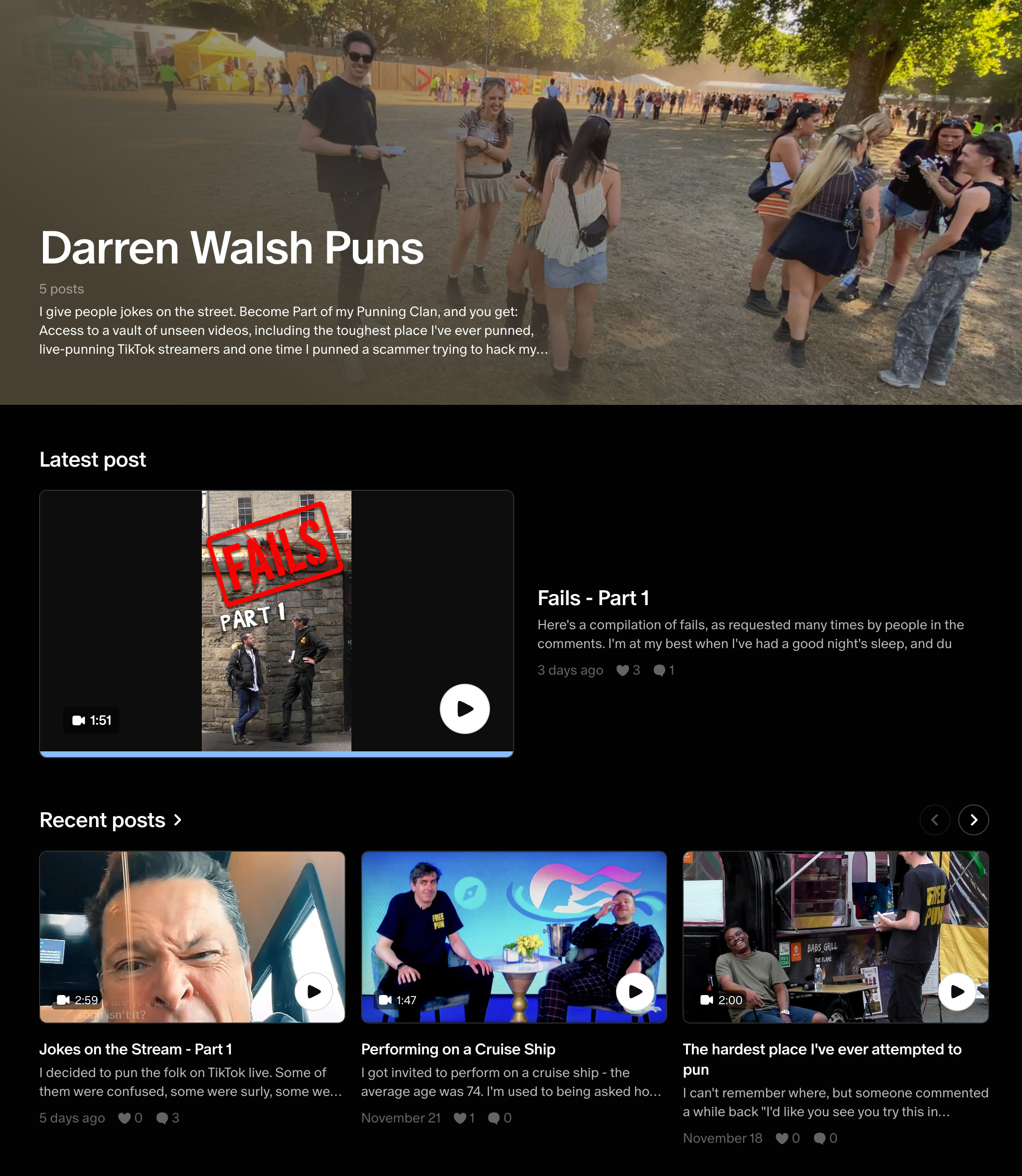
Task: Open Performing on a Cruise Ship post
Action: coord(458,1049)
